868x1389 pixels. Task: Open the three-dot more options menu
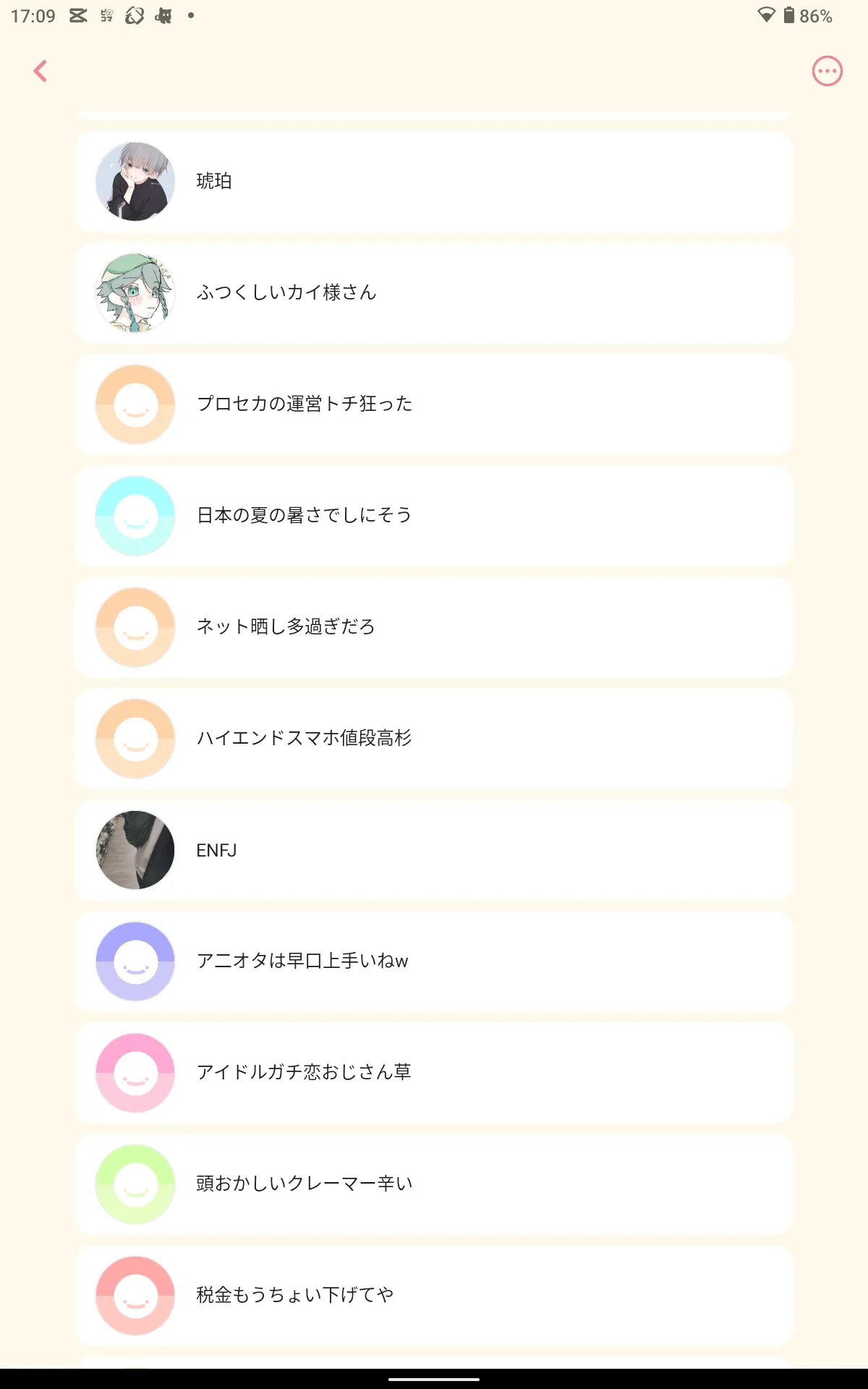(827, 71)
